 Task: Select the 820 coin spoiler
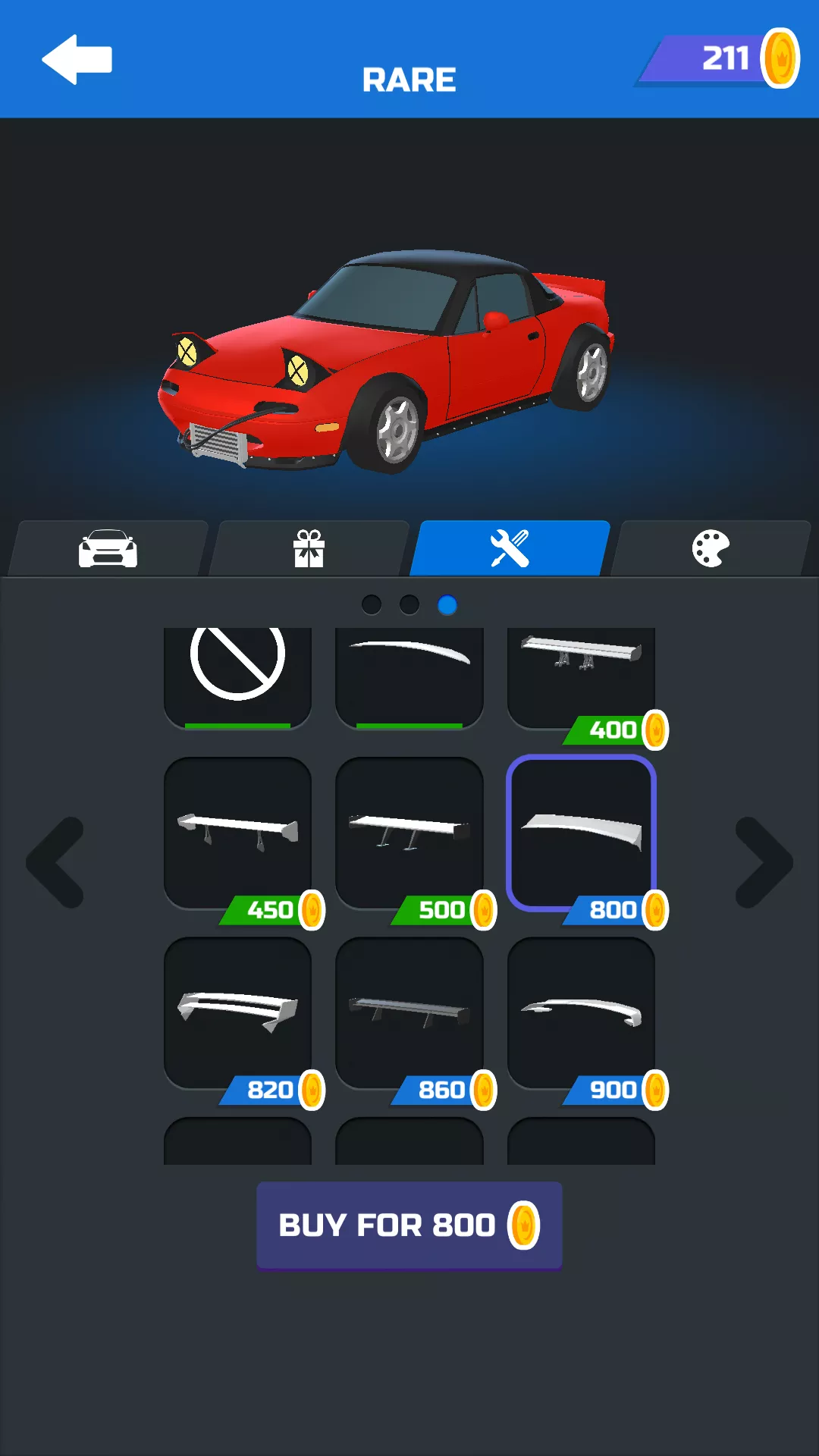237,1012
